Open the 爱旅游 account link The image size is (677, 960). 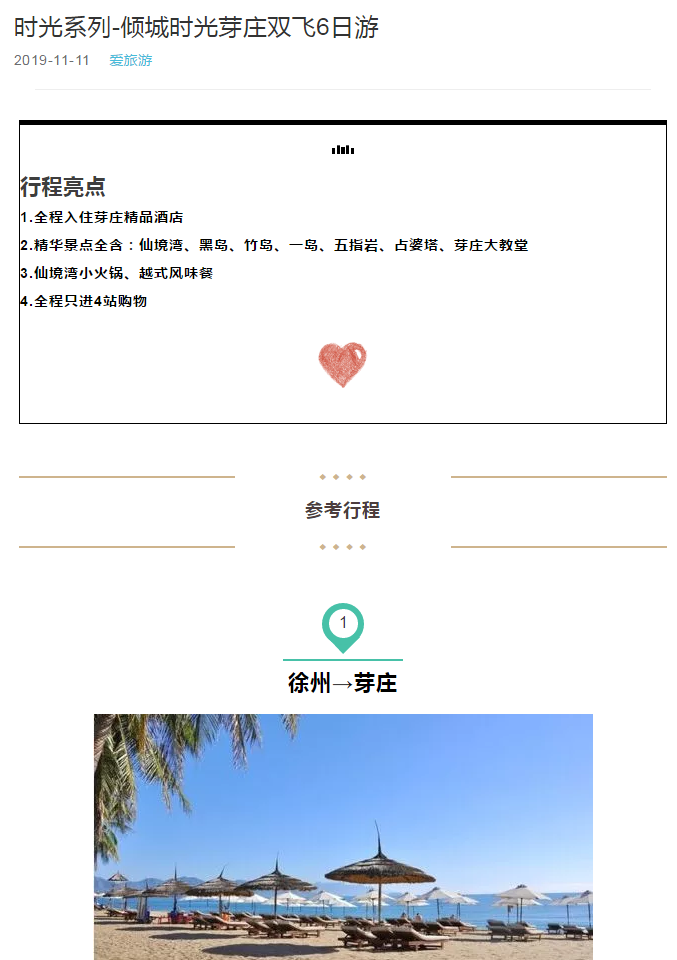[x=131, y=61]
